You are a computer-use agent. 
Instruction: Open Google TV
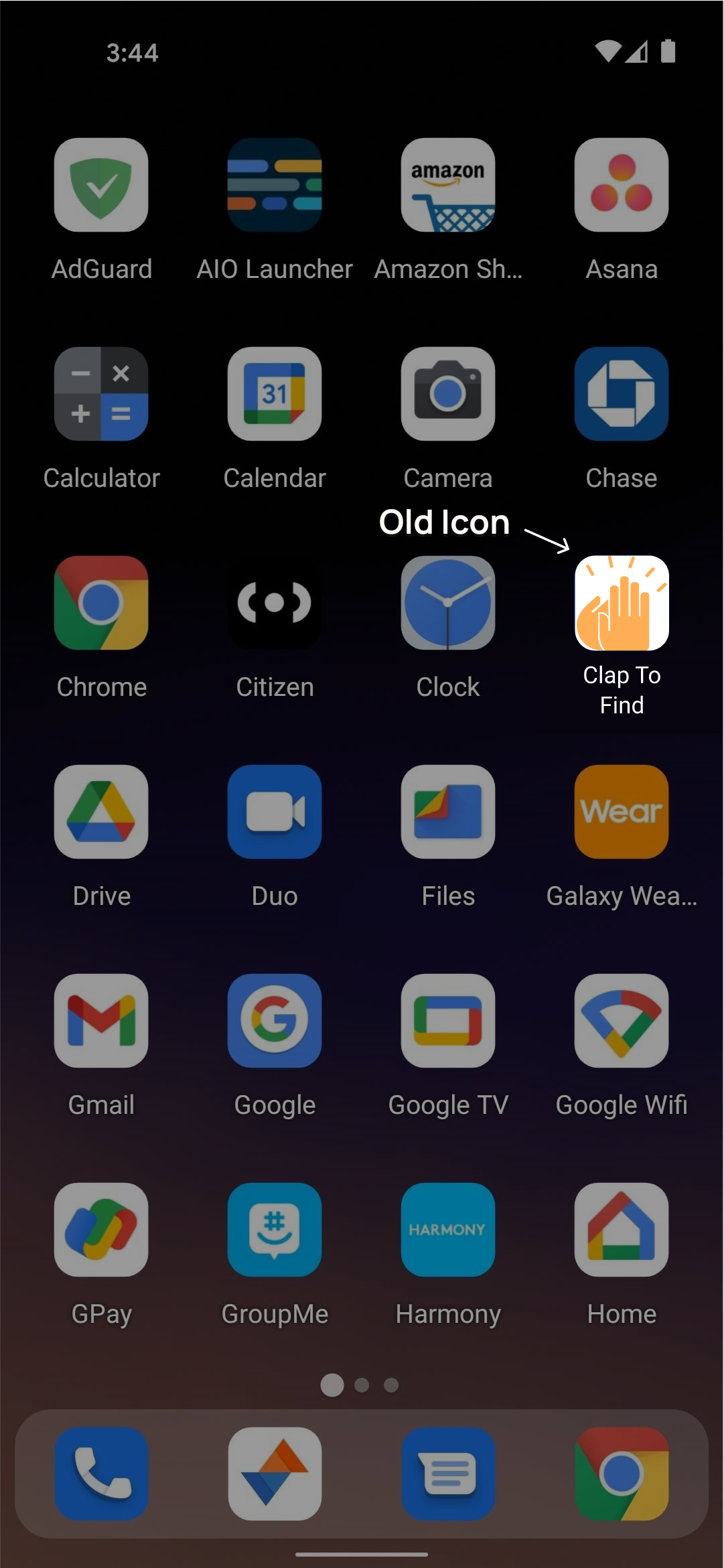pos(448,1021)
